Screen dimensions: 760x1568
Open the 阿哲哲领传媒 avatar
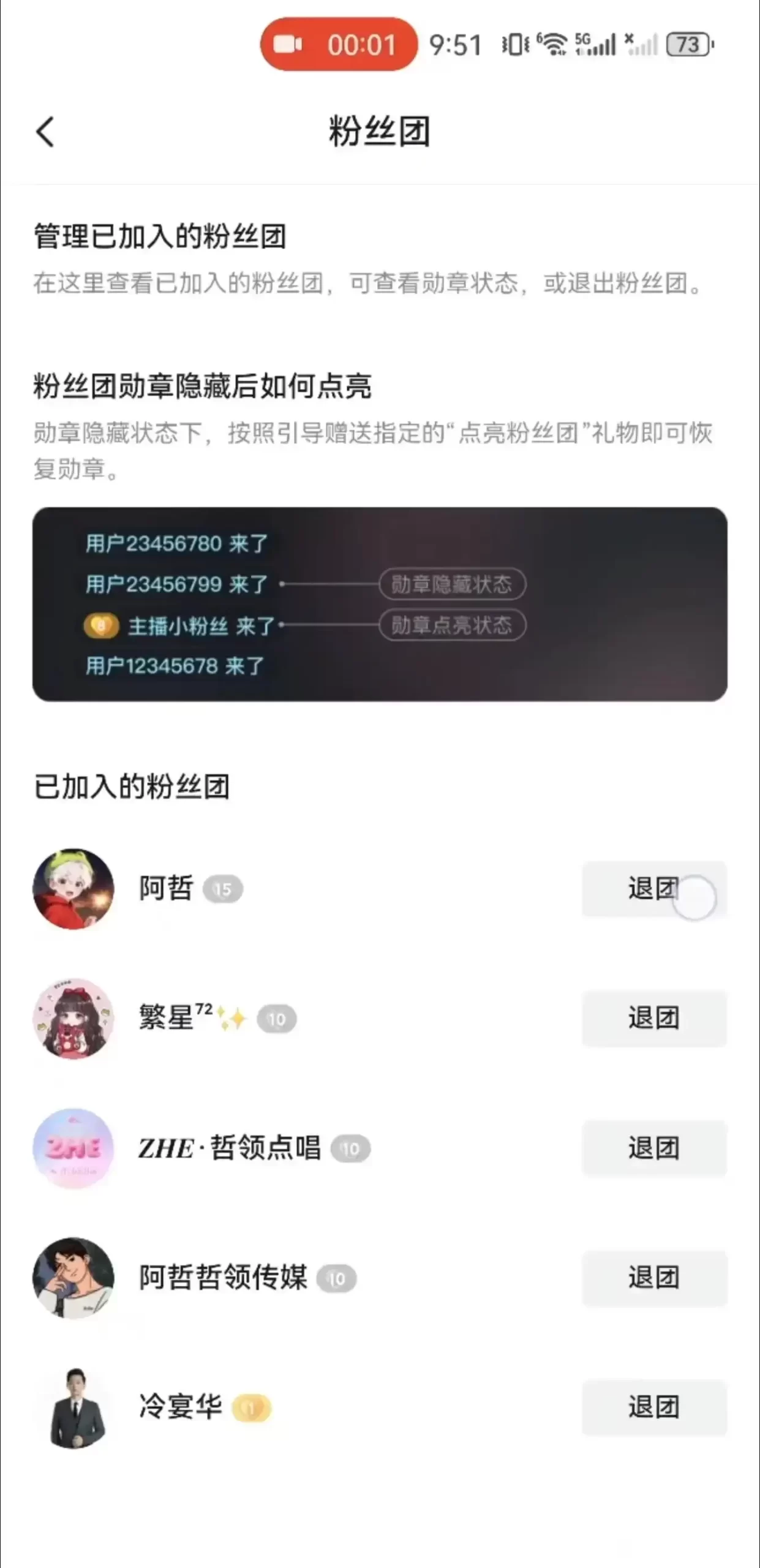(x=73, y=1278)
